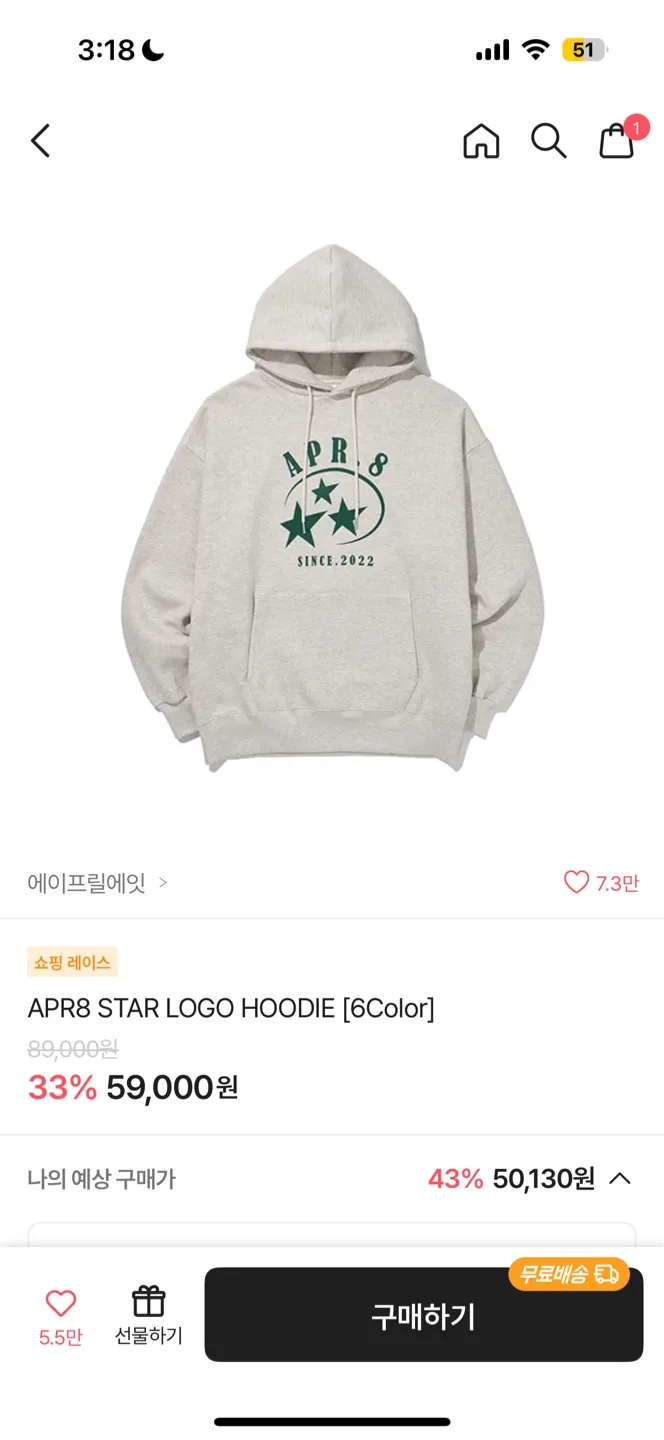Image resolution: width=664 pixels, height=1440 pixels.
Task: Go back to the previous page
Action: (x=40, y=141)
